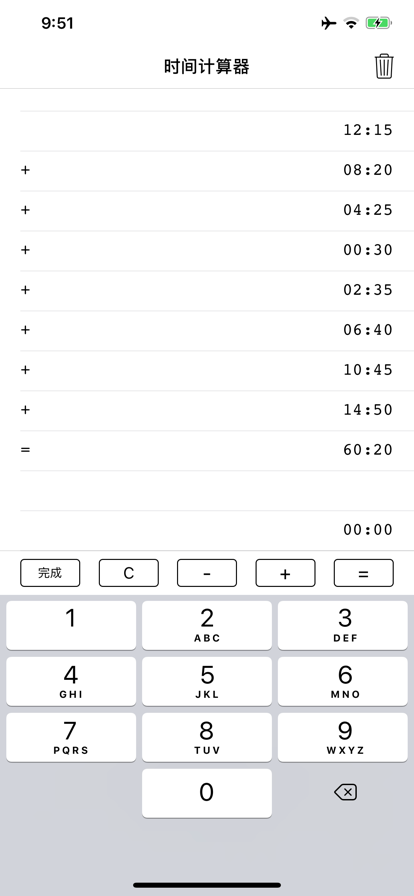The width and height of the screenshot is (414, 896).
Task: Enter digit 2 on the keypad
Action: click(207, 625)
